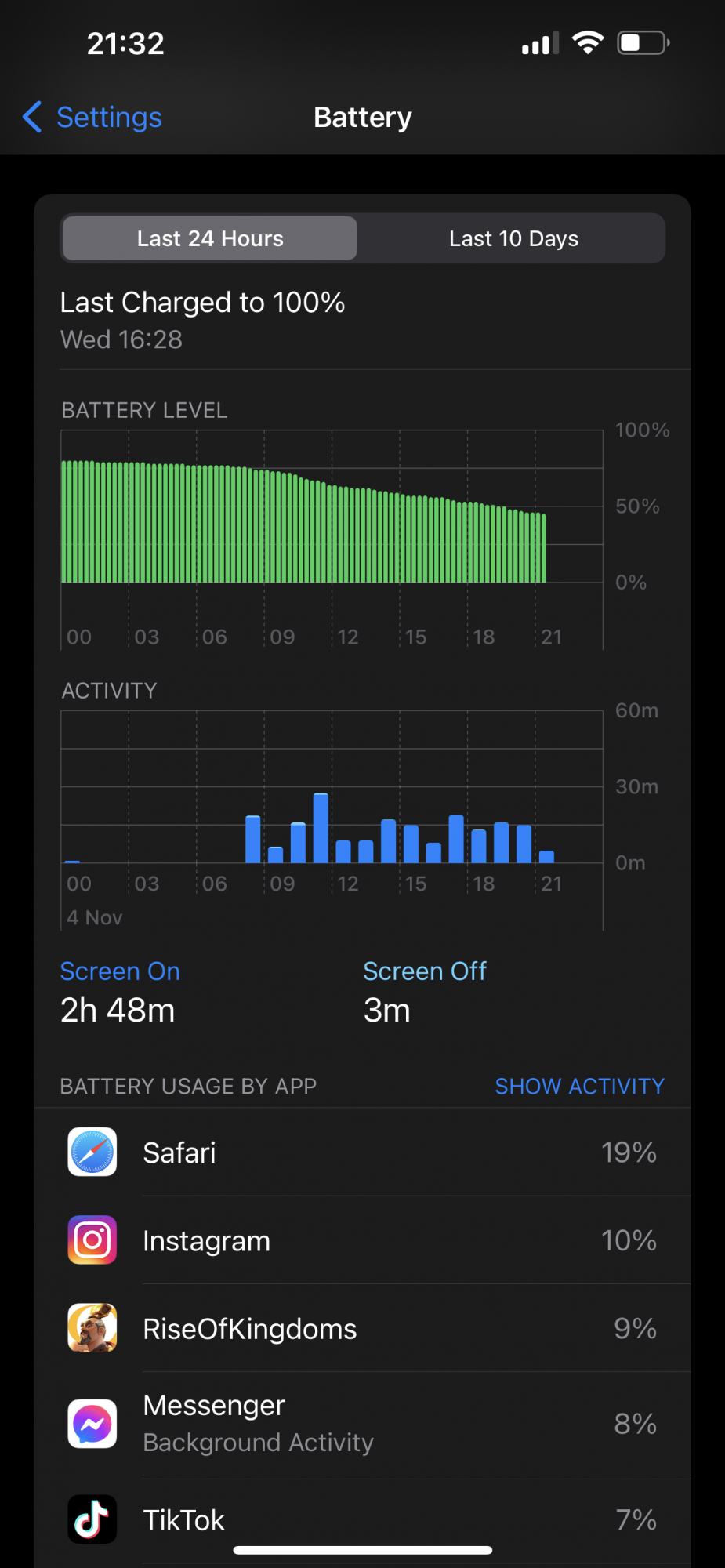Tap Show Activity link
Image resolution: width=725 pixels, height=1568 pixels.
(x=579, y=1086)
